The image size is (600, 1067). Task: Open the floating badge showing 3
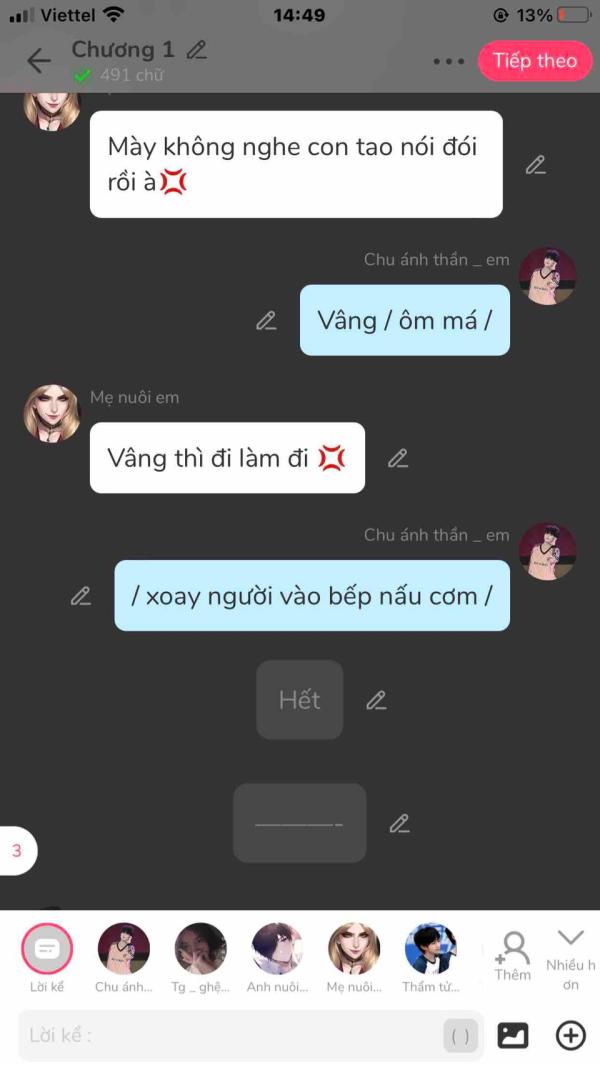[x=17, y=851]
